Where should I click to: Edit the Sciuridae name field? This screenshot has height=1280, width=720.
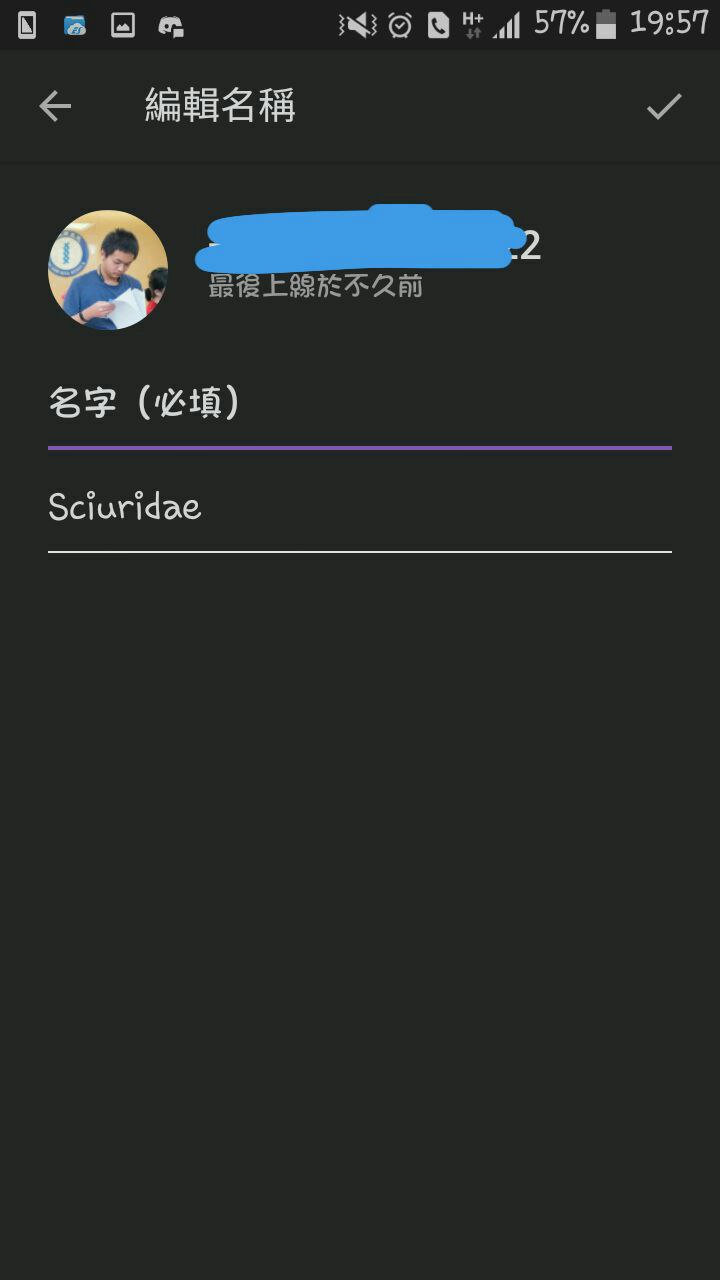(x=359, y=508)
